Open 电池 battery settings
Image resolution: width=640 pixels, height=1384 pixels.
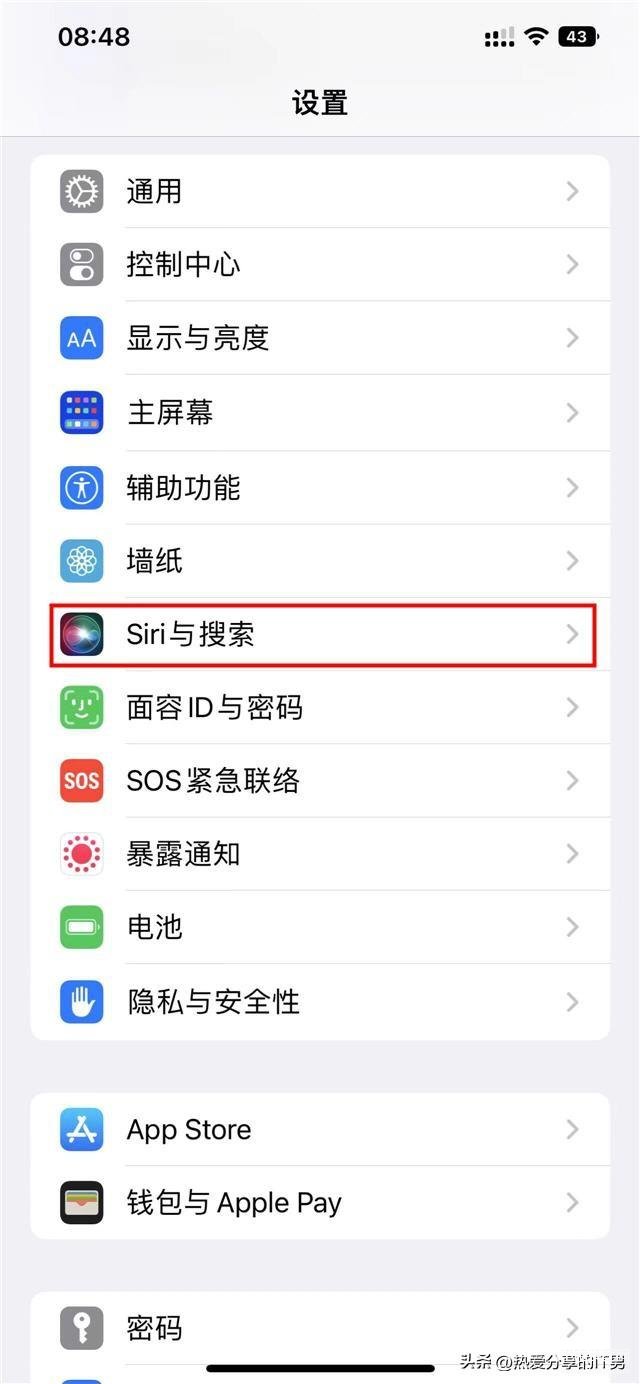pyautogui.click(x=320, y=928)
